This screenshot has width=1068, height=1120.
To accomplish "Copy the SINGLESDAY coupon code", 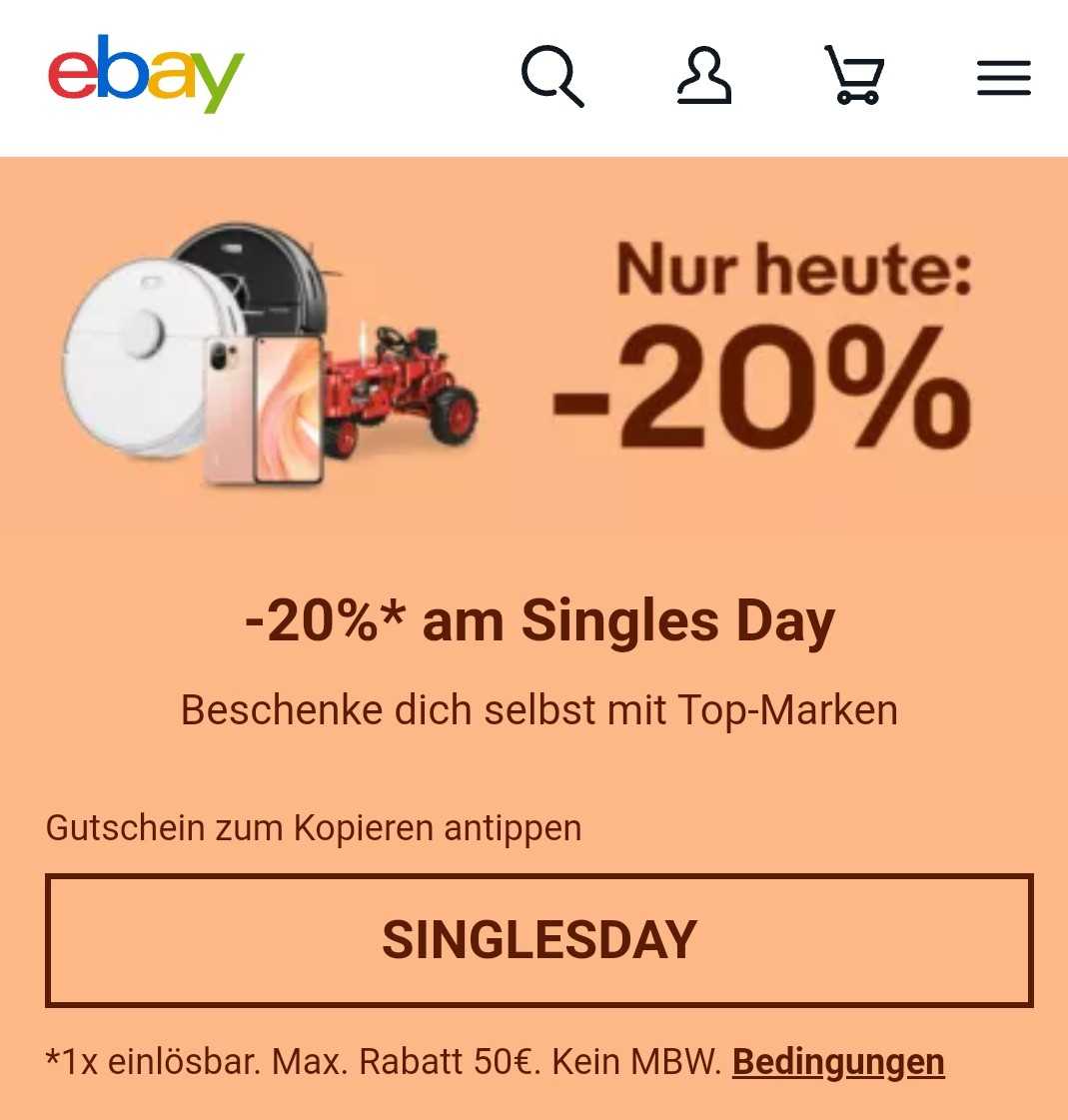I will pyautogui.click(x=538, y=940).
